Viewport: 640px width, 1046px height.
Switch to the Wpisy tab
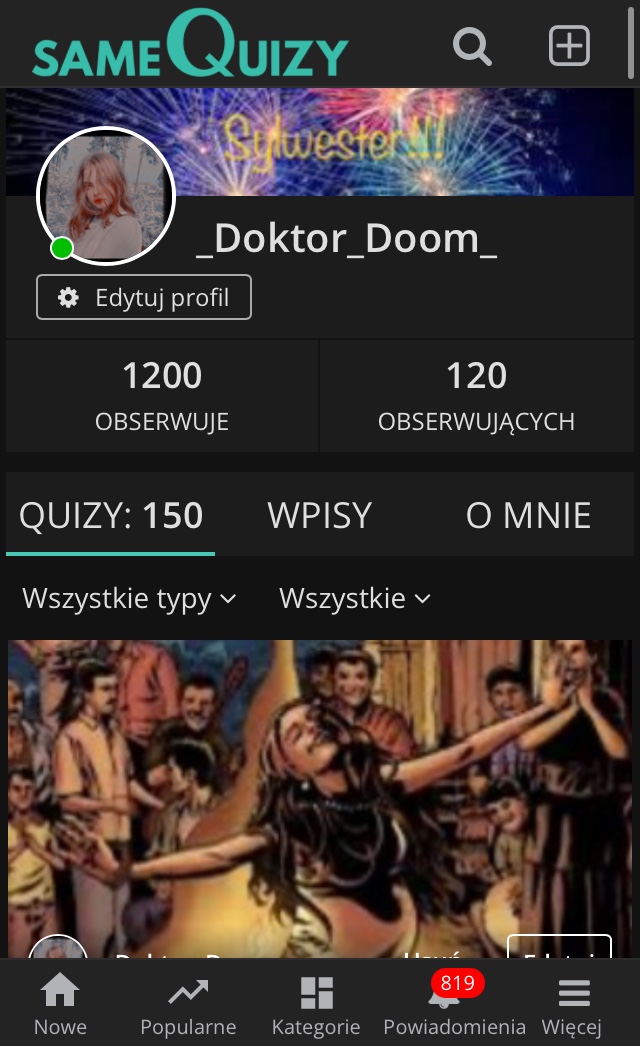click(320, 515)
